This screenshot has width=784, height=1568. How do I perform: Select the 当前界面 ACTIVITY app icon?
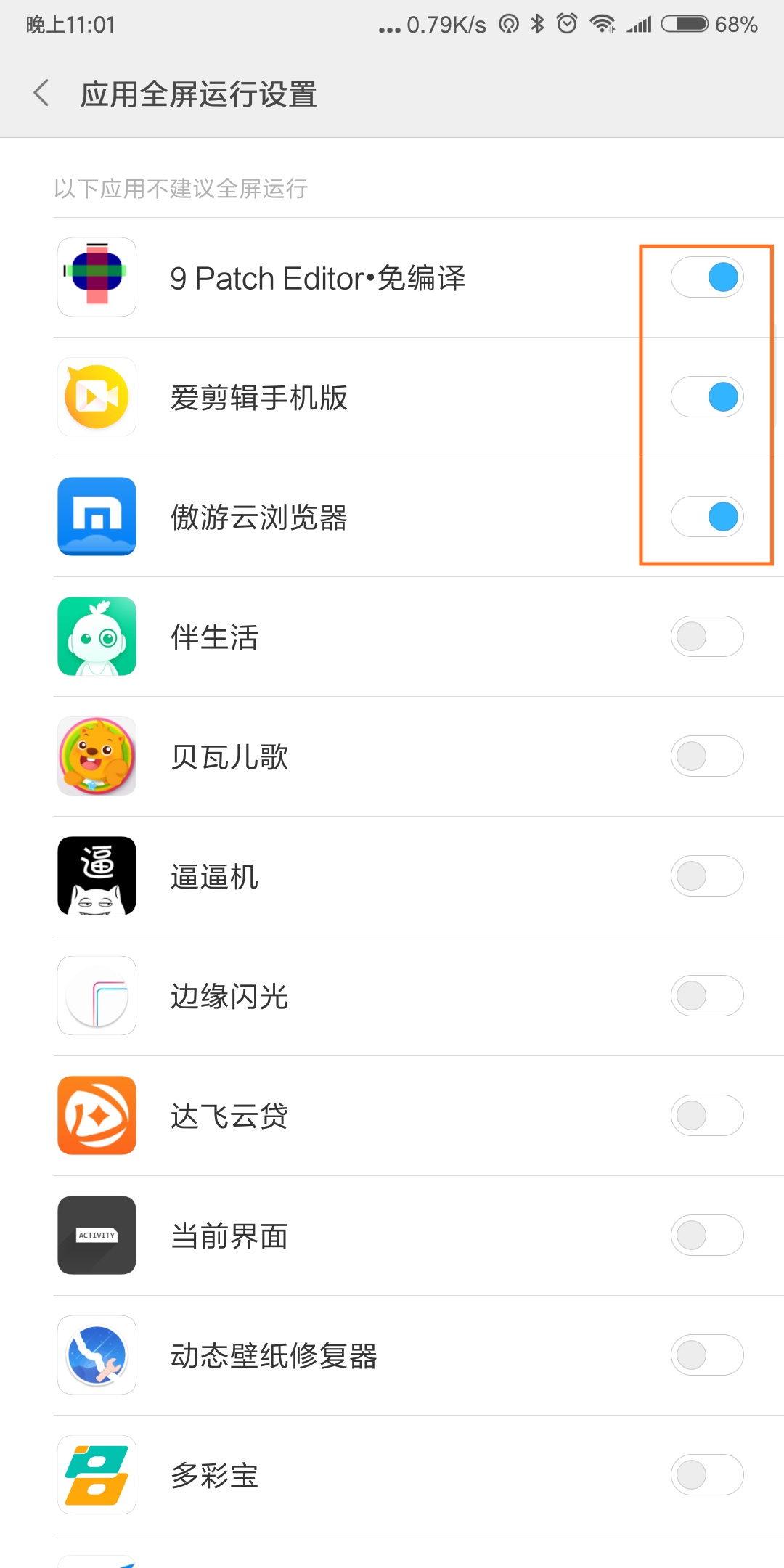coord(97,1235)
